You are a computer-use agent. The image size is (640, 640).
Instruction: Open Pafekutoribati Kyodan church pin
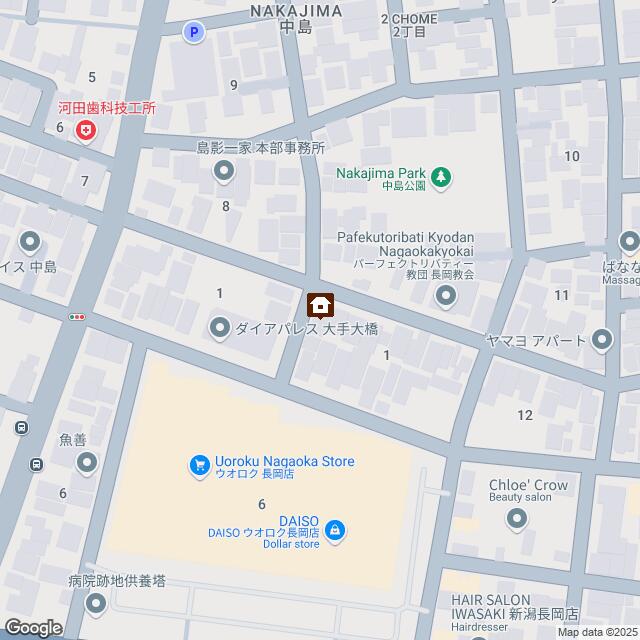[446, 295]
